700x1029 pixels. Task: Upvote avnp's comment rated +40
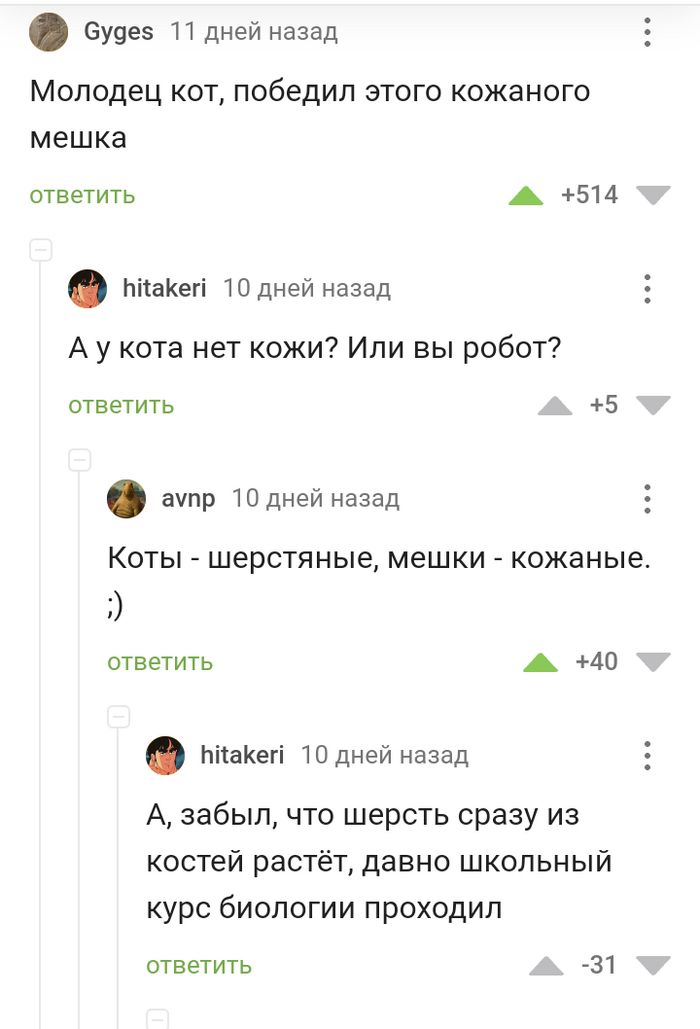(541, 662)
